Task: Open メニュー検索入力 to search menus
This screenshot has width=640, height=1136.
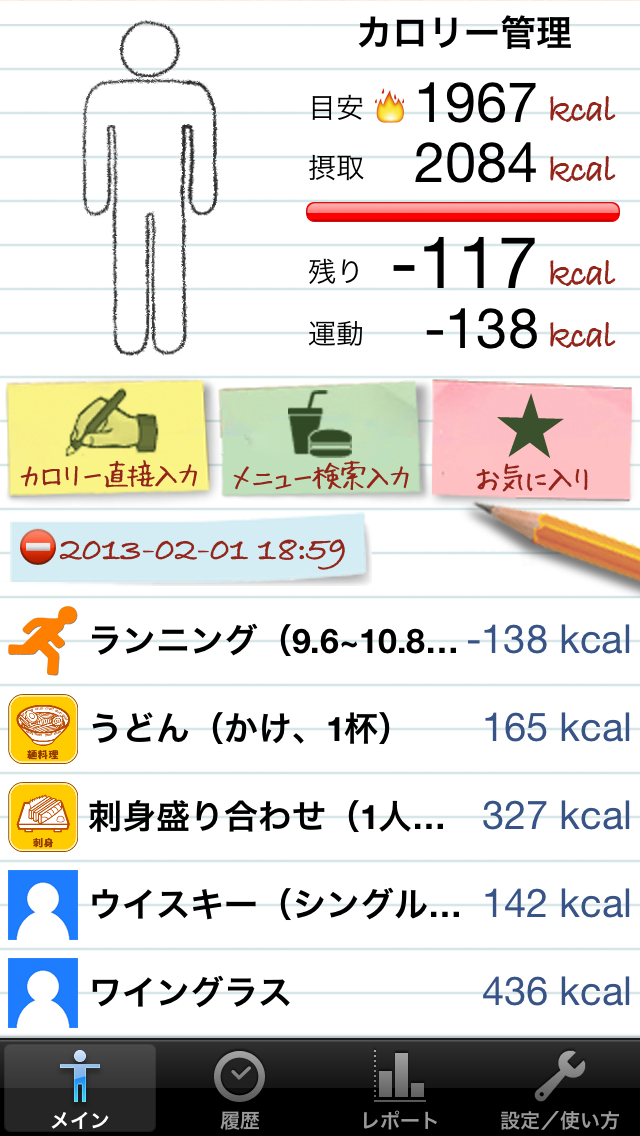Action: [319, 440]
